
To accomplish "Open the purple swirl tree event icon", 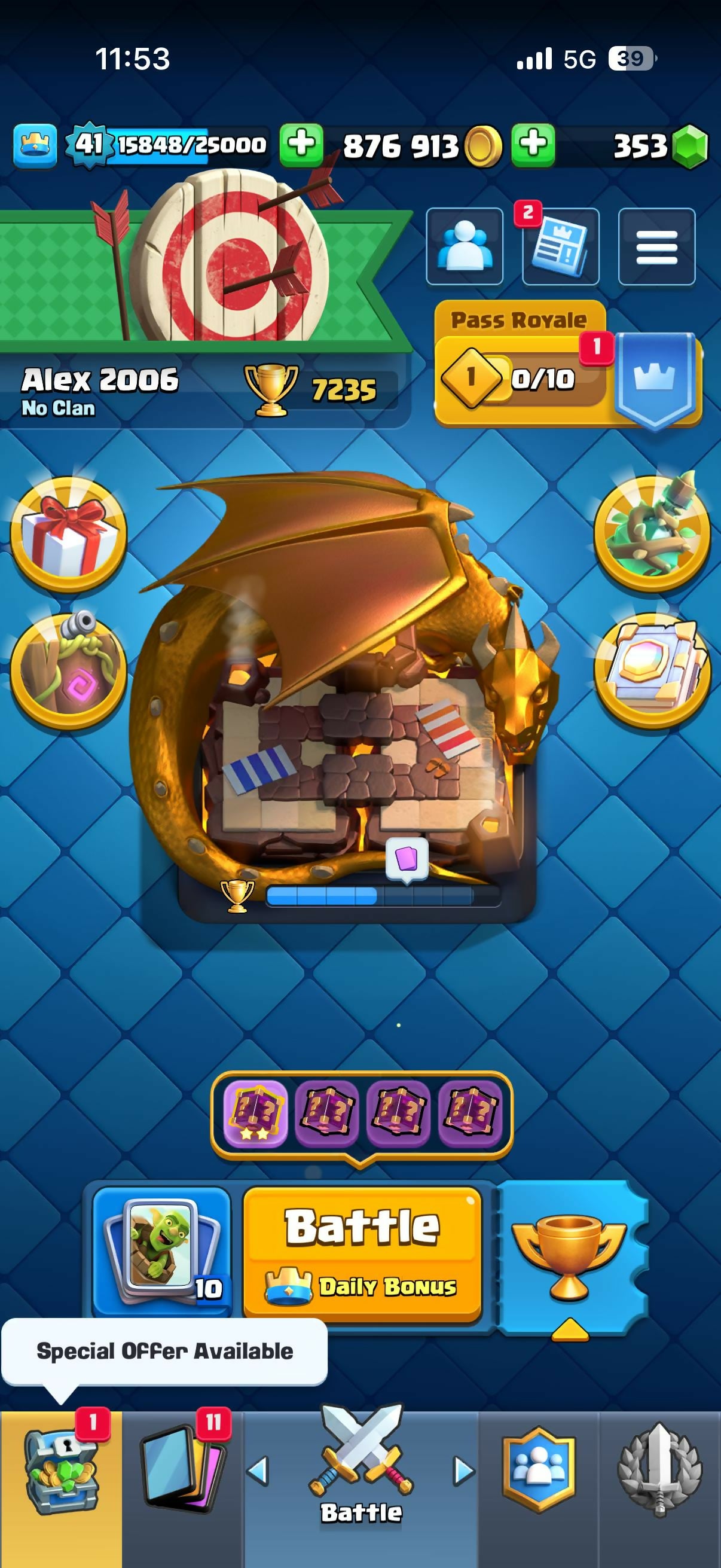I will coord(68,672).
